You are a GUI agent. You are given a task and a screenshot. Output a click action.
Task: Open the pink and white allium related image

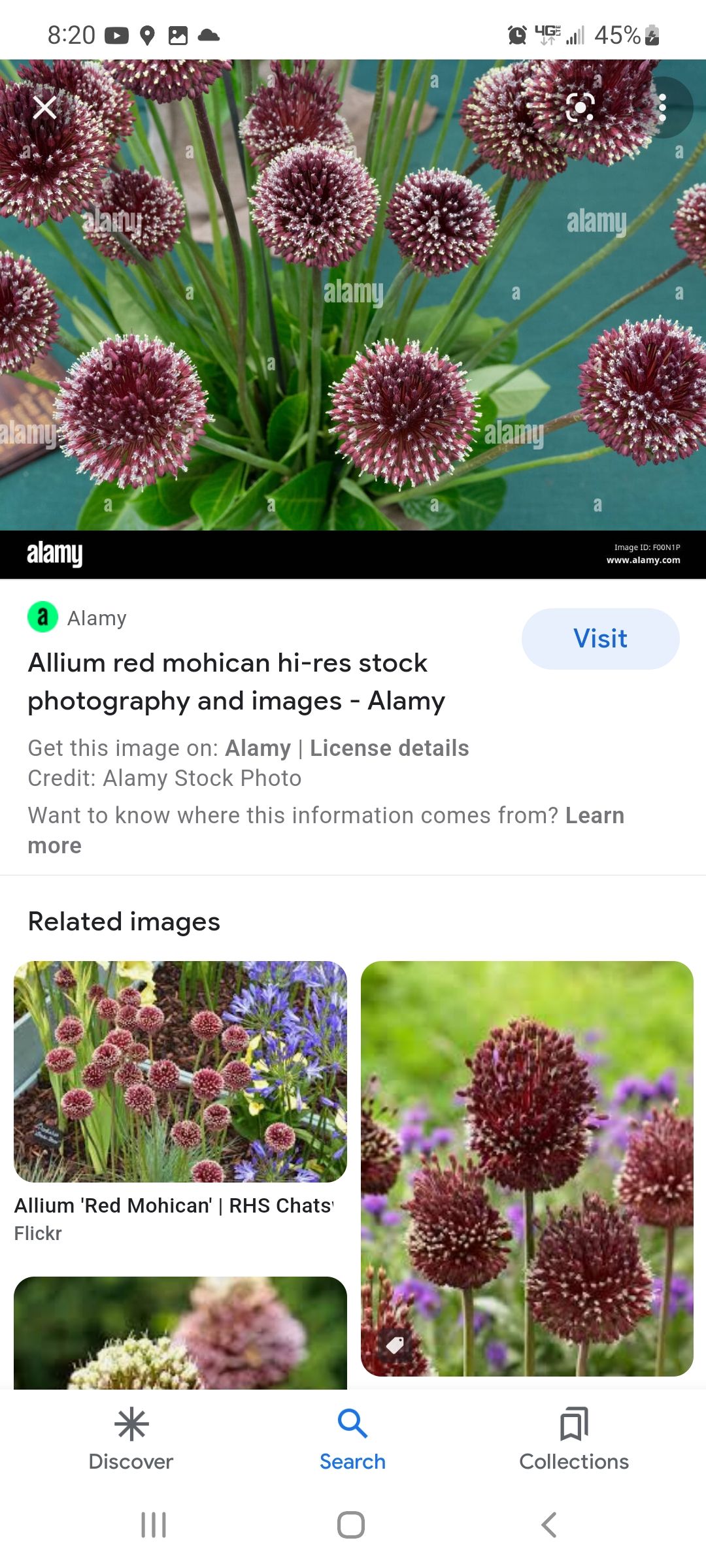(x=180, y=1333)
